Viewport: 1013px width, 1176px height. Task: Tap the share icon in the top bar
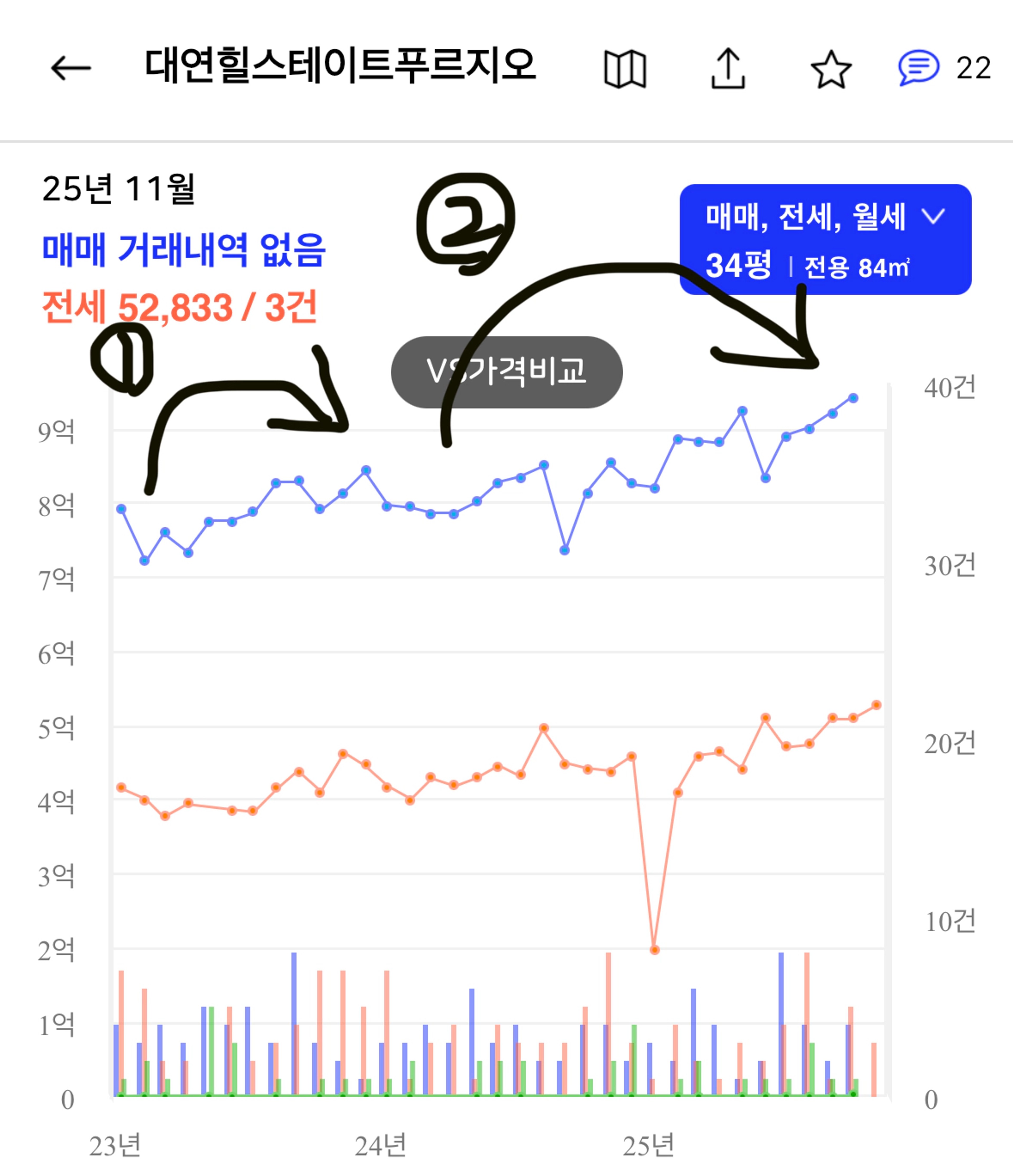tap(729, 68)
